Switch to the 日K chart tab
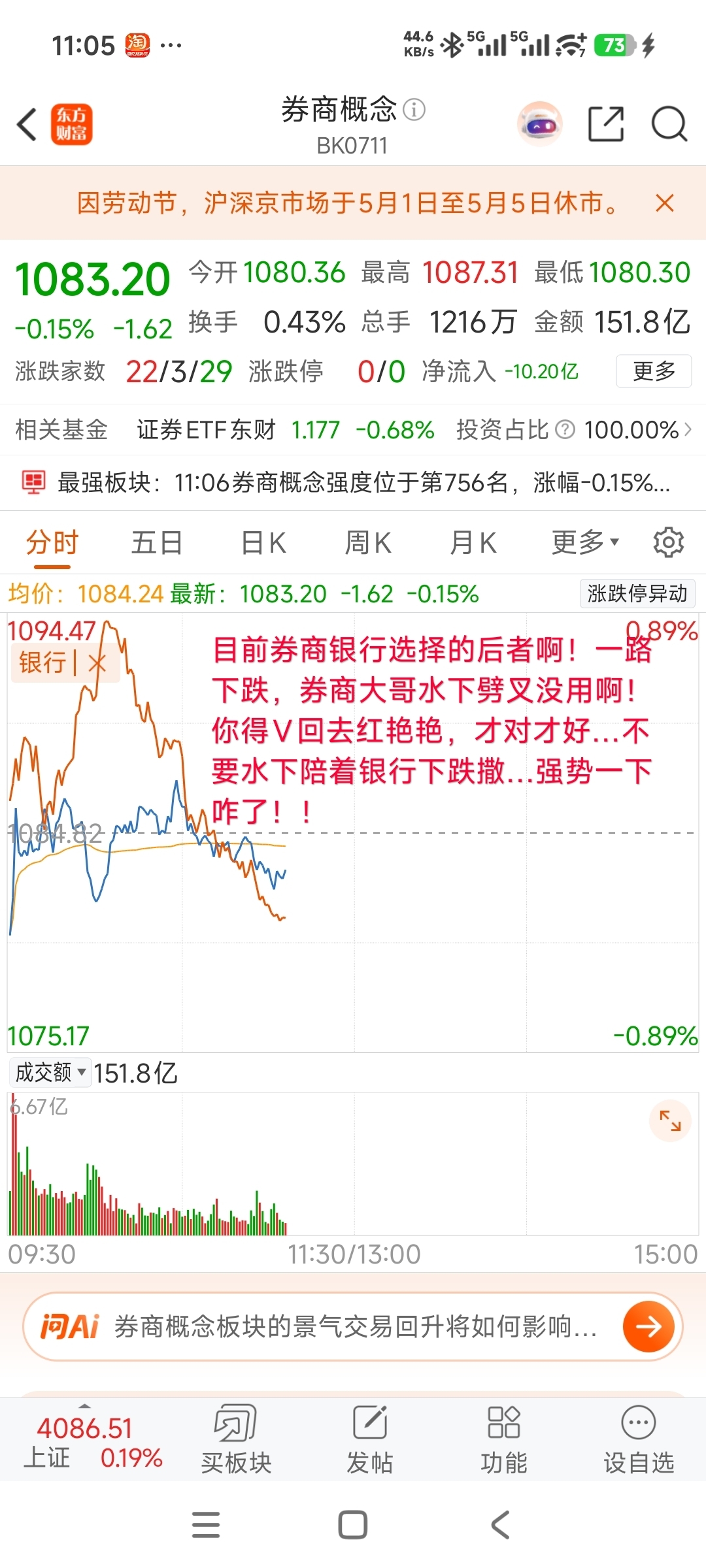706x1568 pixels. [x=263, y=542]
